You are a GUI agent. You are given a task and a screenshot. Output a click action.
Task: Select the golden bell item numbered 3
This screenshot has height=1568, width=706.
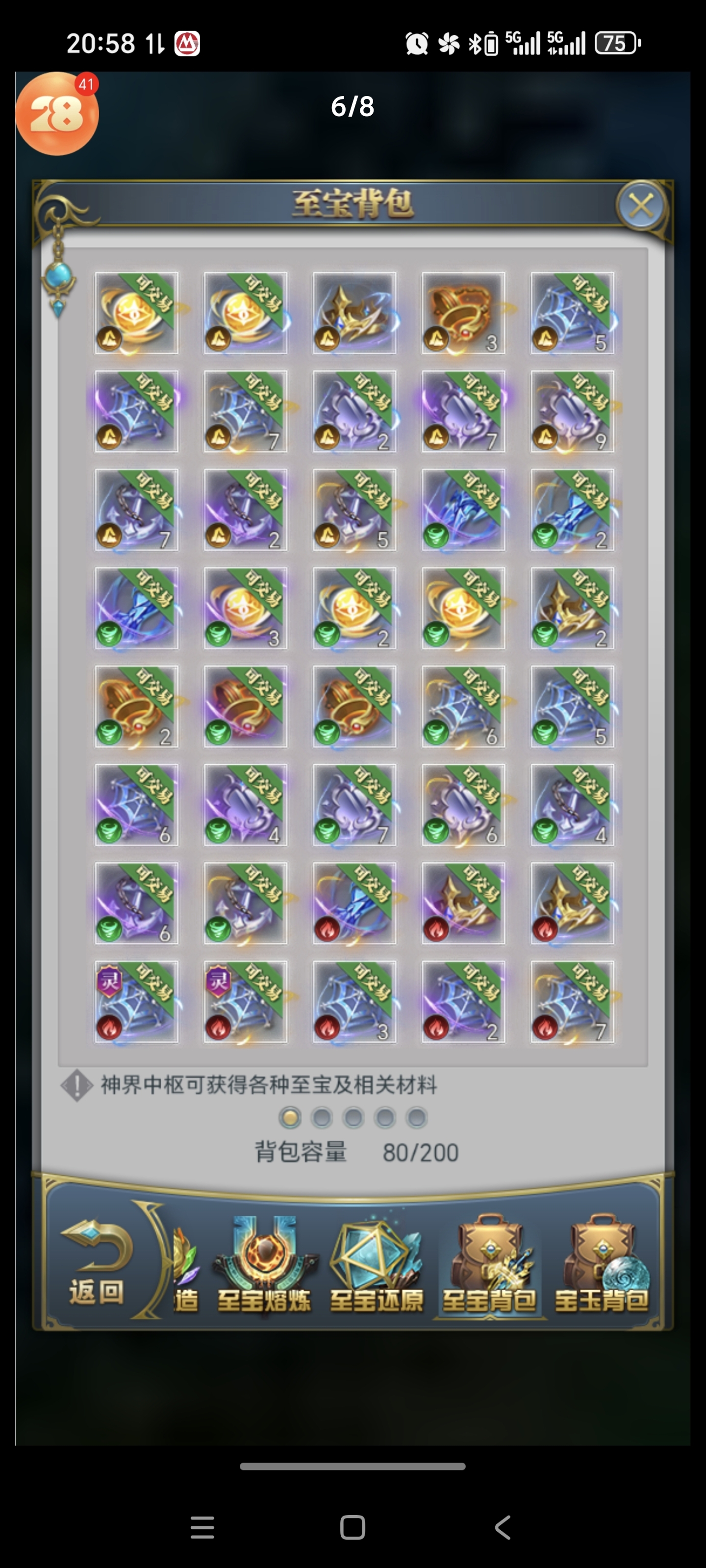(x=464, y=313)
